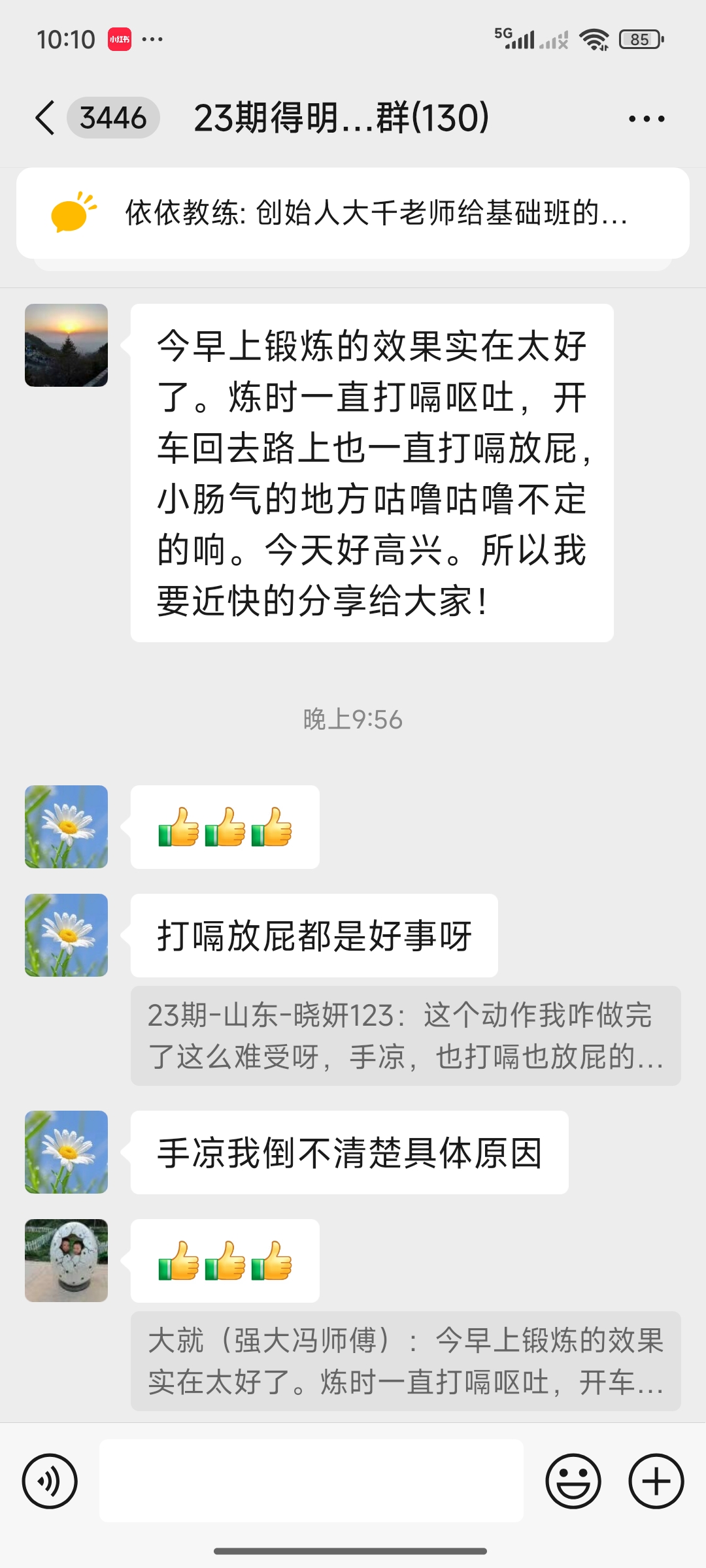
Task: Open the emoji sticker panel
Action: pos(573,1481)
